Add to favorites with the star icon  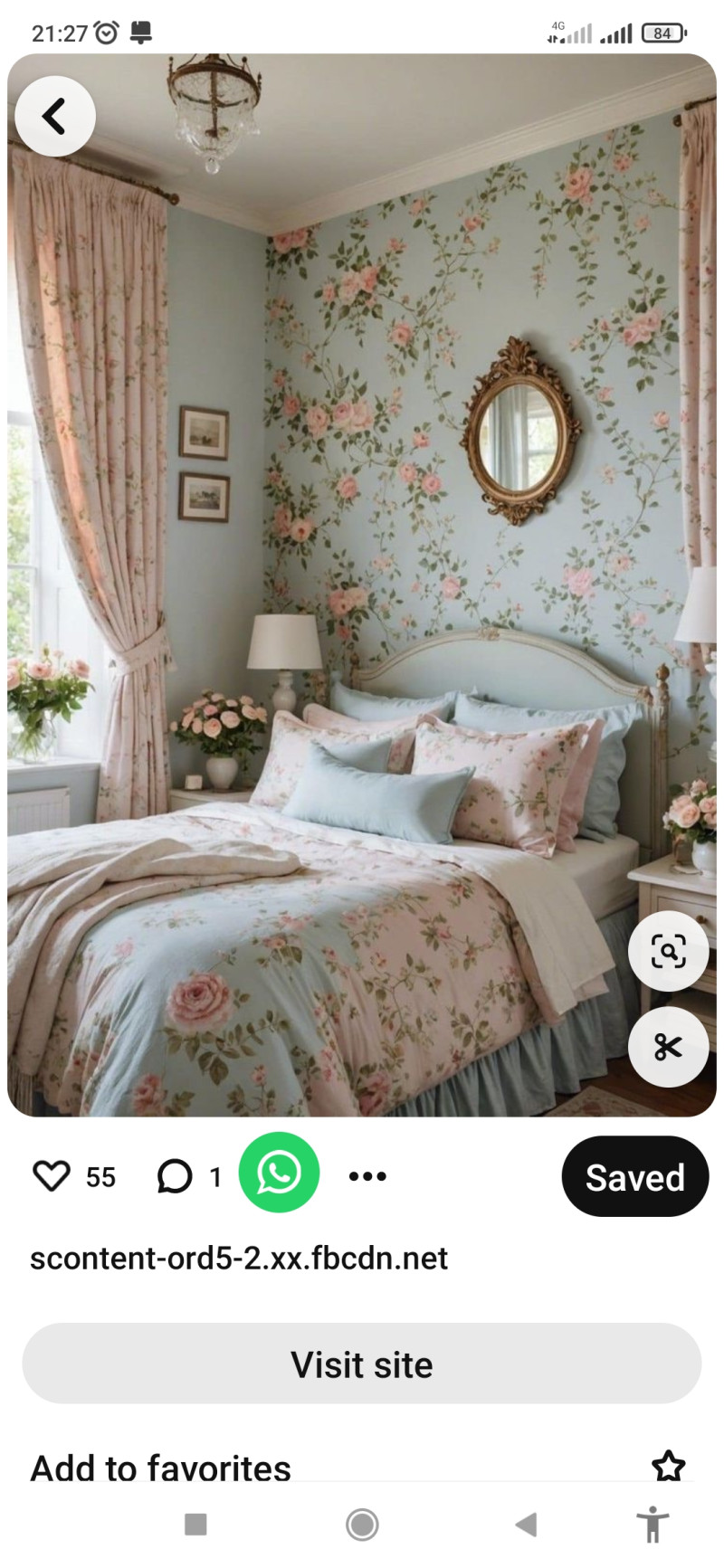669,1467
